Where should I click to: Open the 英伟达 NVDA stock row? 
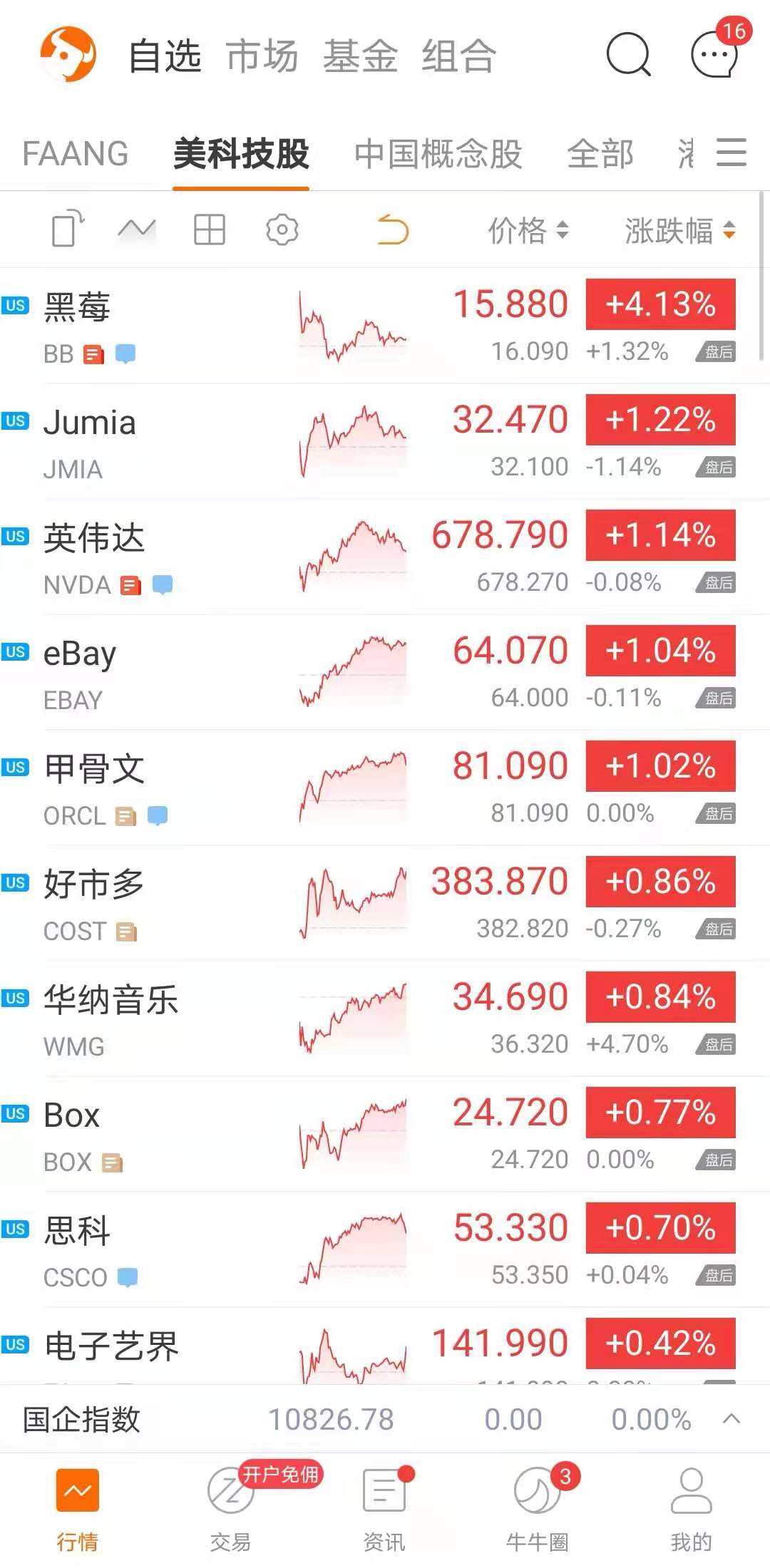point(385,557)
